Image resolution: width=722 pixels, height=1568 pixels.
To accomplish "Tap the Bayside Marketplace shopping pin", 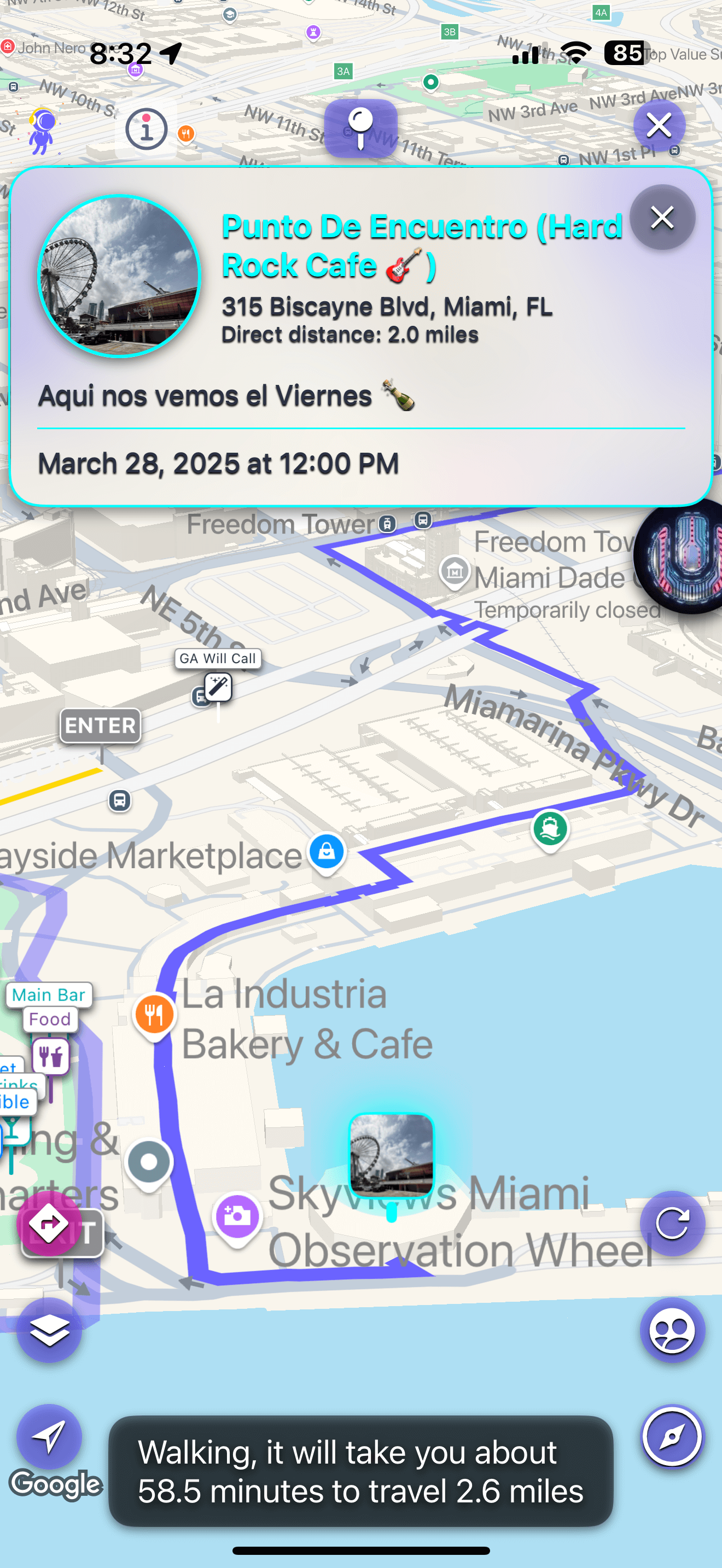I will coord(327,851).
